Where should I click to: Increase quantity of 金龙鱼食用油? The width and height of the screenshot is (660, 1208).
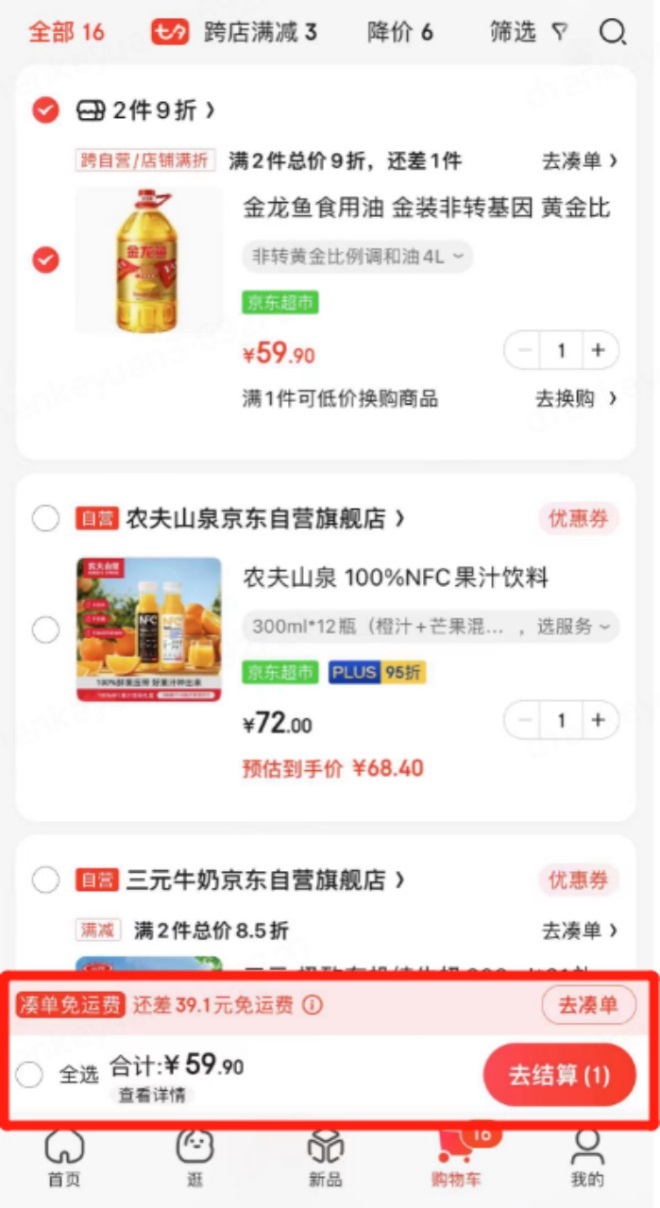(598, 351)
